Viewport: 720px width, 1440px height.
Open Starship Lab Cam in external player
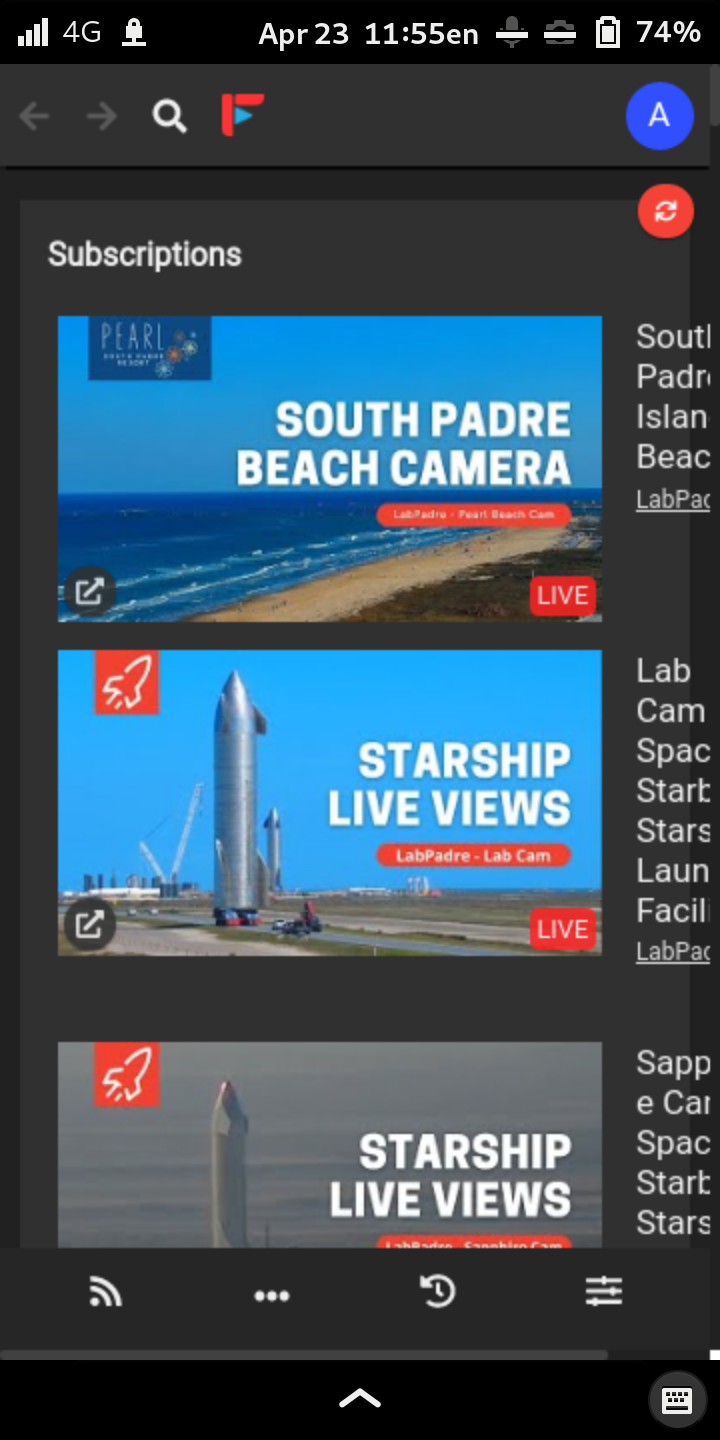(90, 923)
